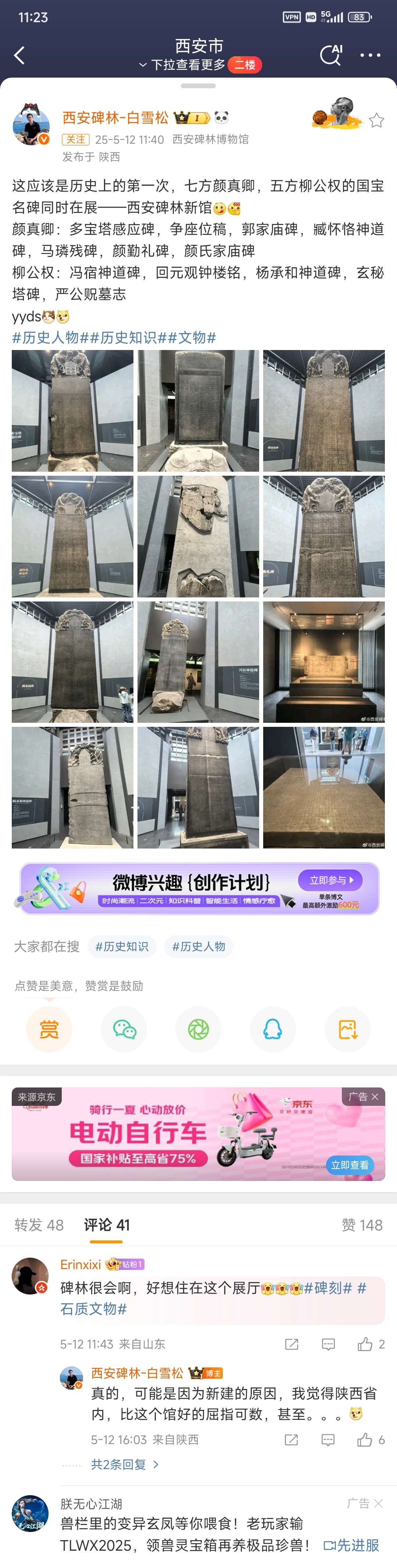Favorite the post with the star icon
This screenshot has width=397, height=1568.
[376, 120]
